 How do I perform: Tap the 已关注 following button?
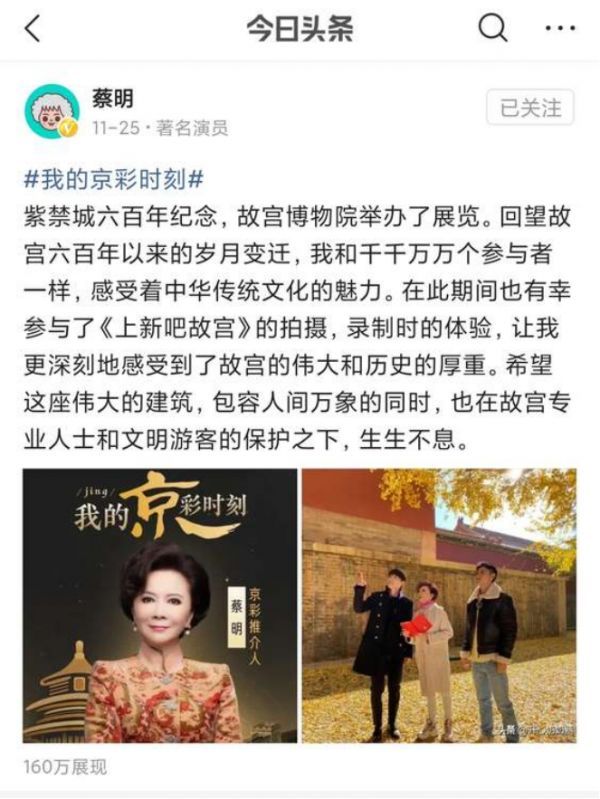[x=530, y=107]
